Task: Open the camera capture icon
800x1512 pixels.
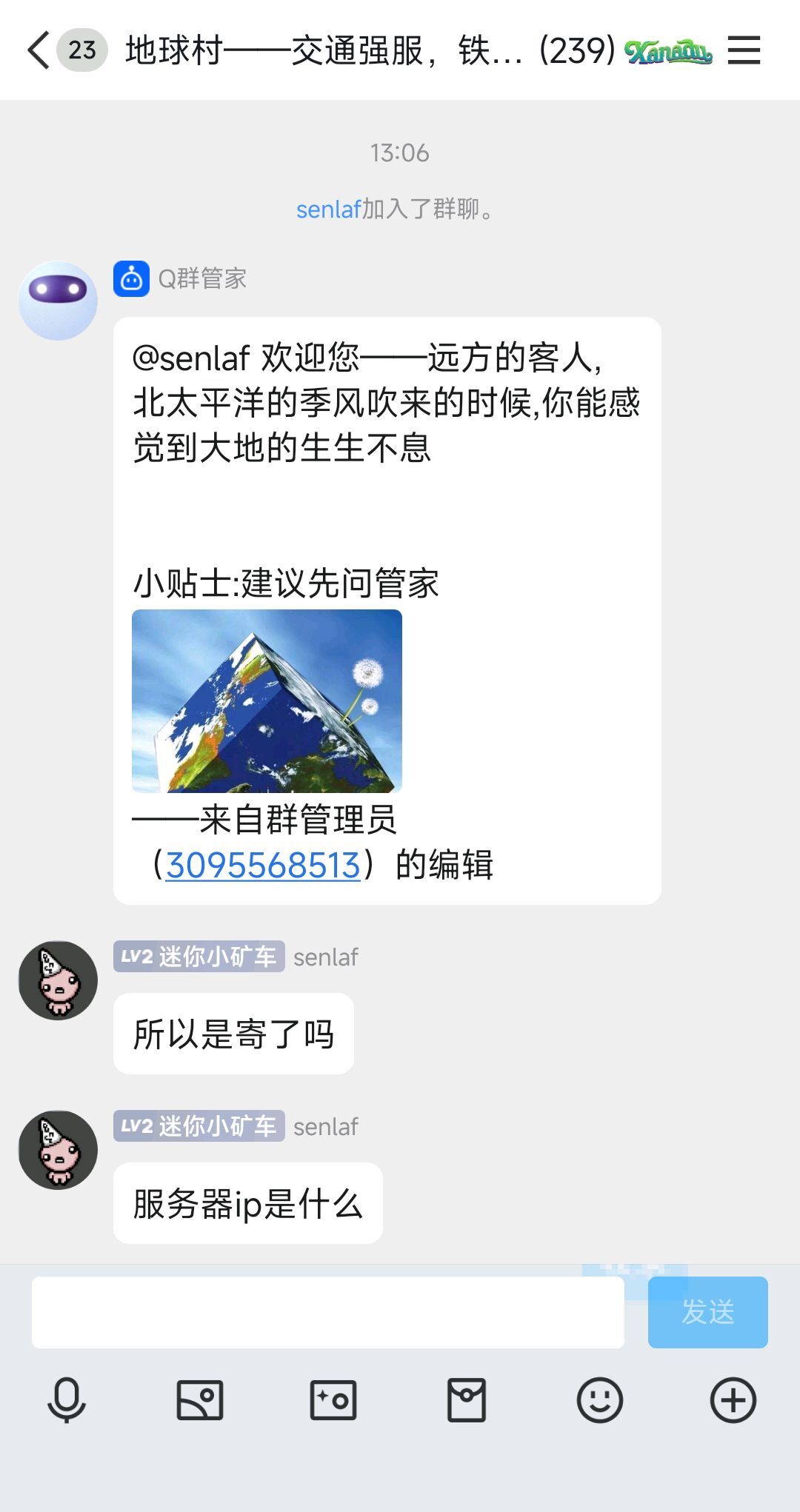Action: pyautogui.click(x=333, y=1400)
